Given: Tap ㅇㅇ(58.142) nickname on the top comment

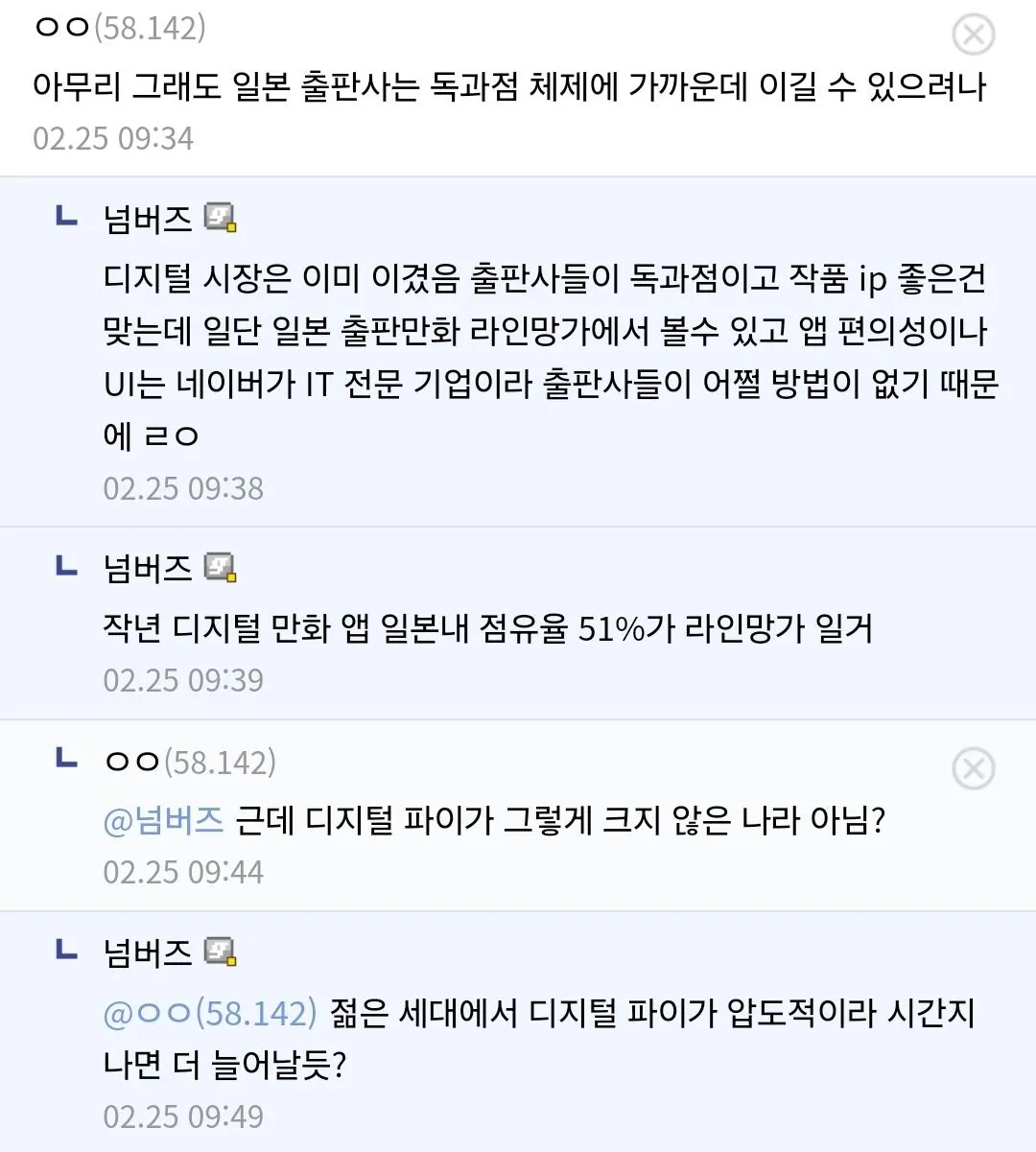Looking at the screenshot, I should 119,28.
